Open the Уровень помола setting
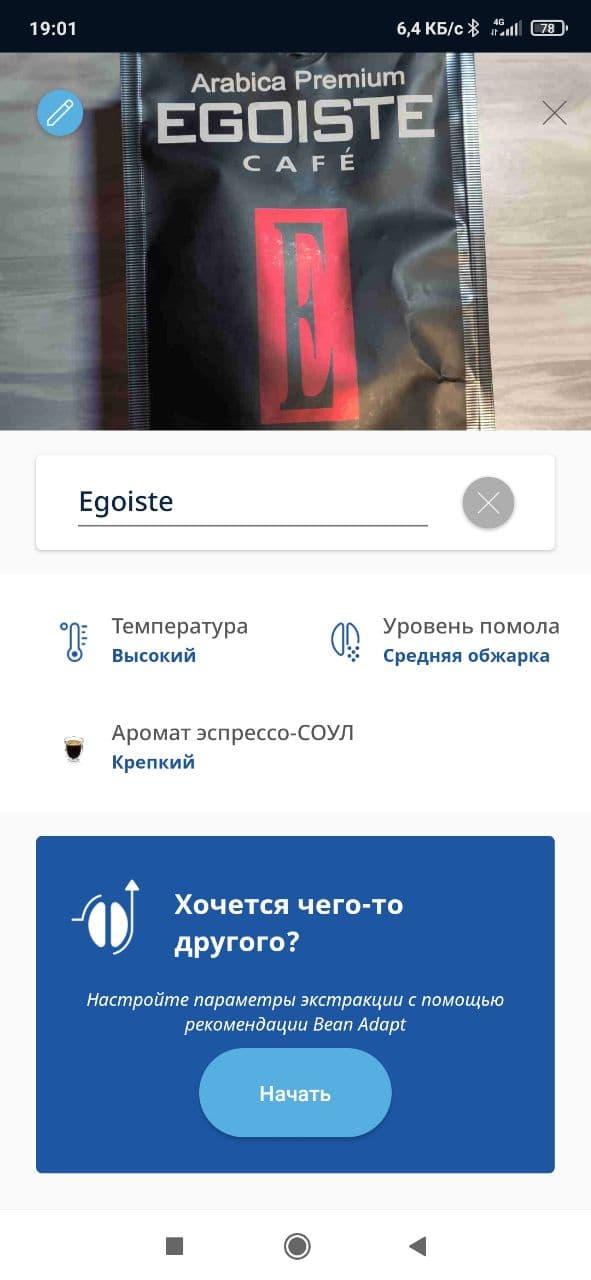 pos(445,641)
